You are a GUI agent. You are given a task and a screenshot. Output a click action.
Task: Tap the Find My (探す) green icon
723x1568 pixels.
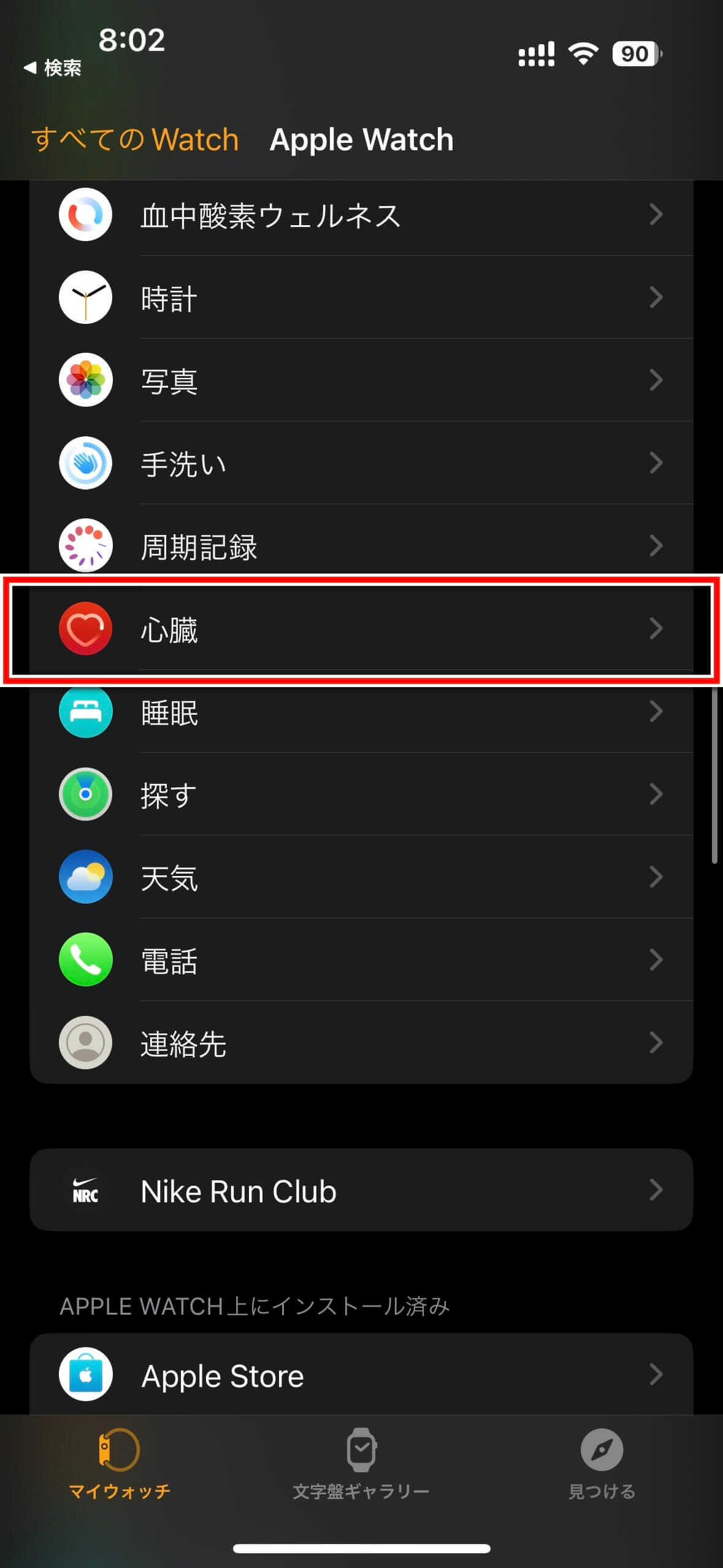pos(85,794)
